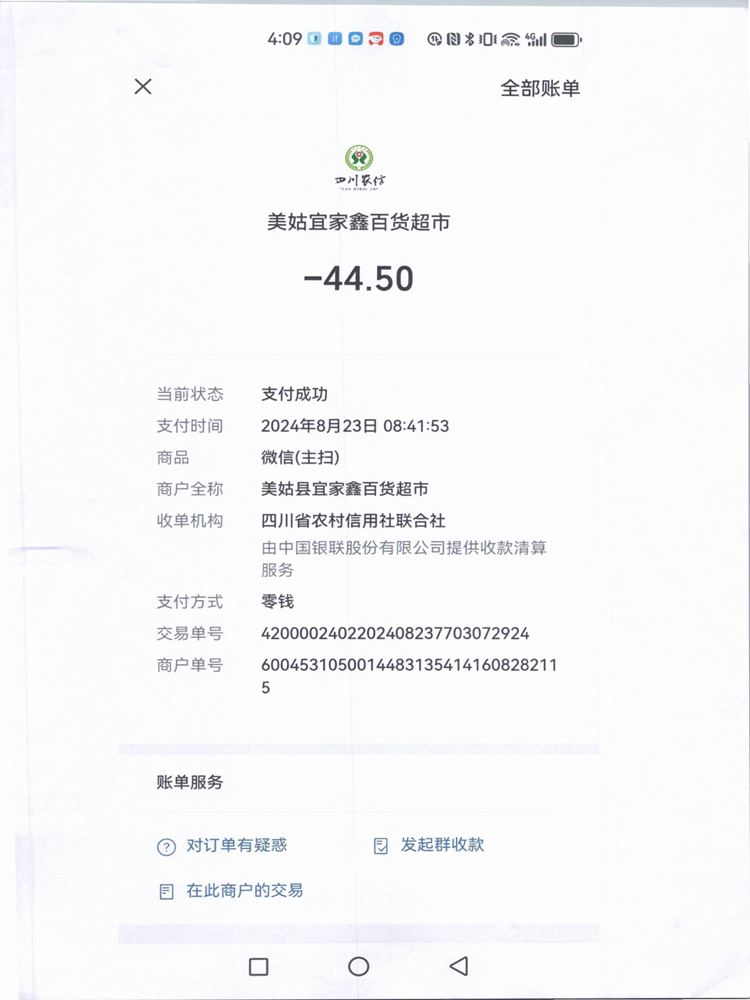This screenshot has width=750, height=1000.
Task: Close the payment detail page
Action: (143, 86)
